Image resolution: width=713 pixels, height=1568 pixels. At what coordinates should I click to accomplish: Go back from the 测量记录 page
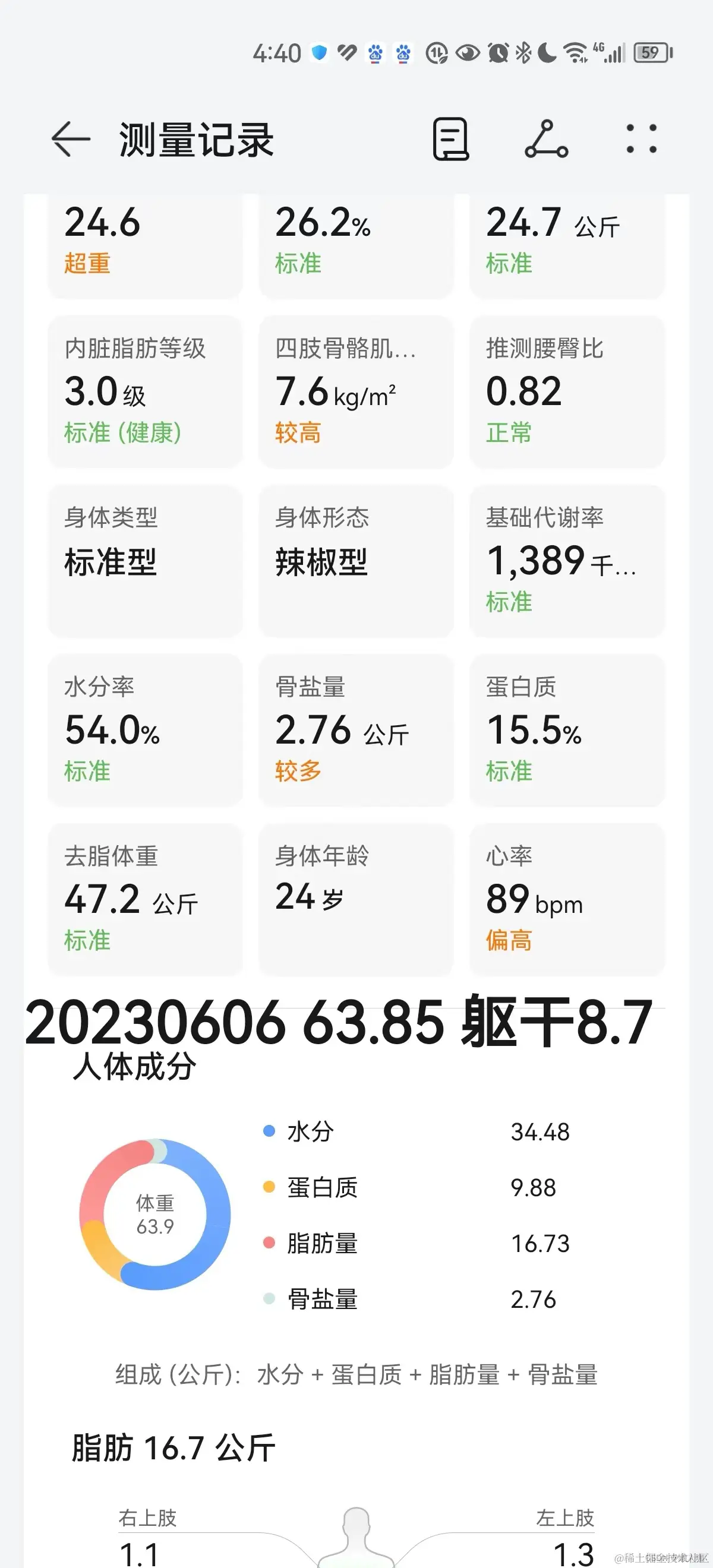[x=71, y=140]
